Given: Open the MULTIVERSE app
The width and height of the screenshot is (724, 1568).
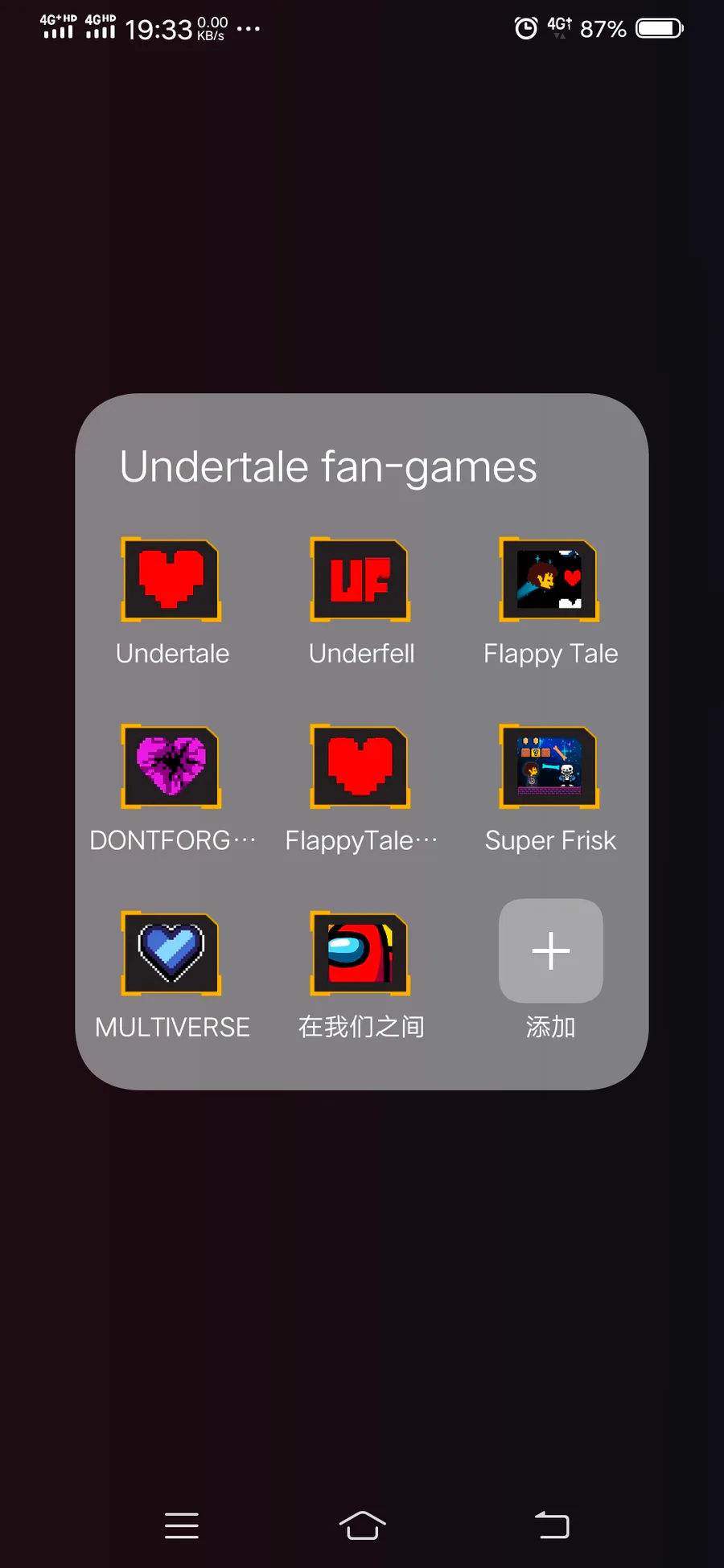Looking at the screenshot, I should pos(171,954).
